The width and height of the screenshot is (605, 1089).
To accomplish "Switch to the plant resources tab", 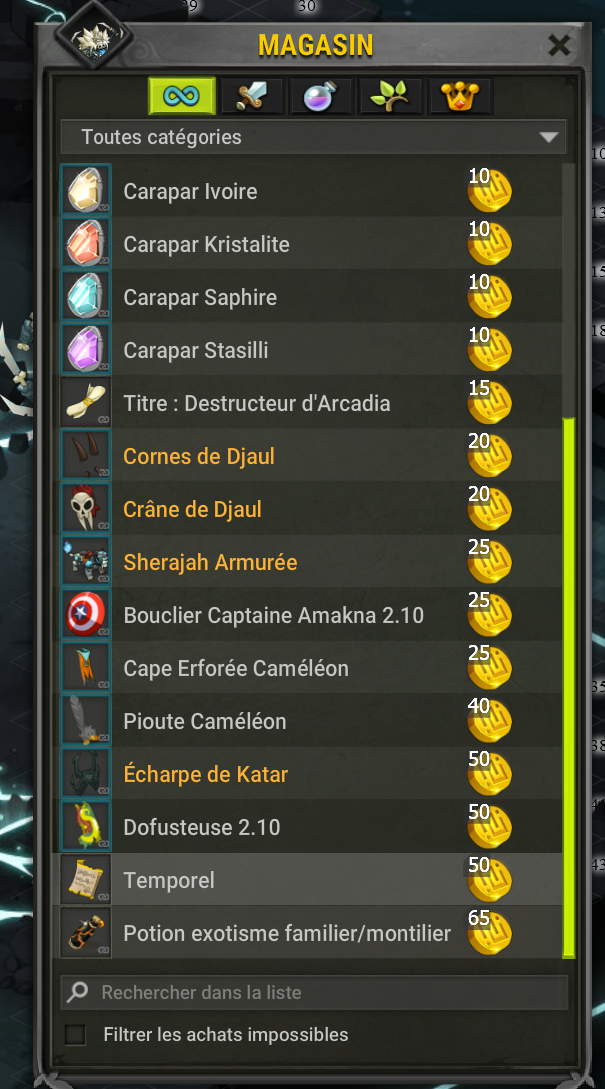I will pyautogui.click(x=391, y=96).
